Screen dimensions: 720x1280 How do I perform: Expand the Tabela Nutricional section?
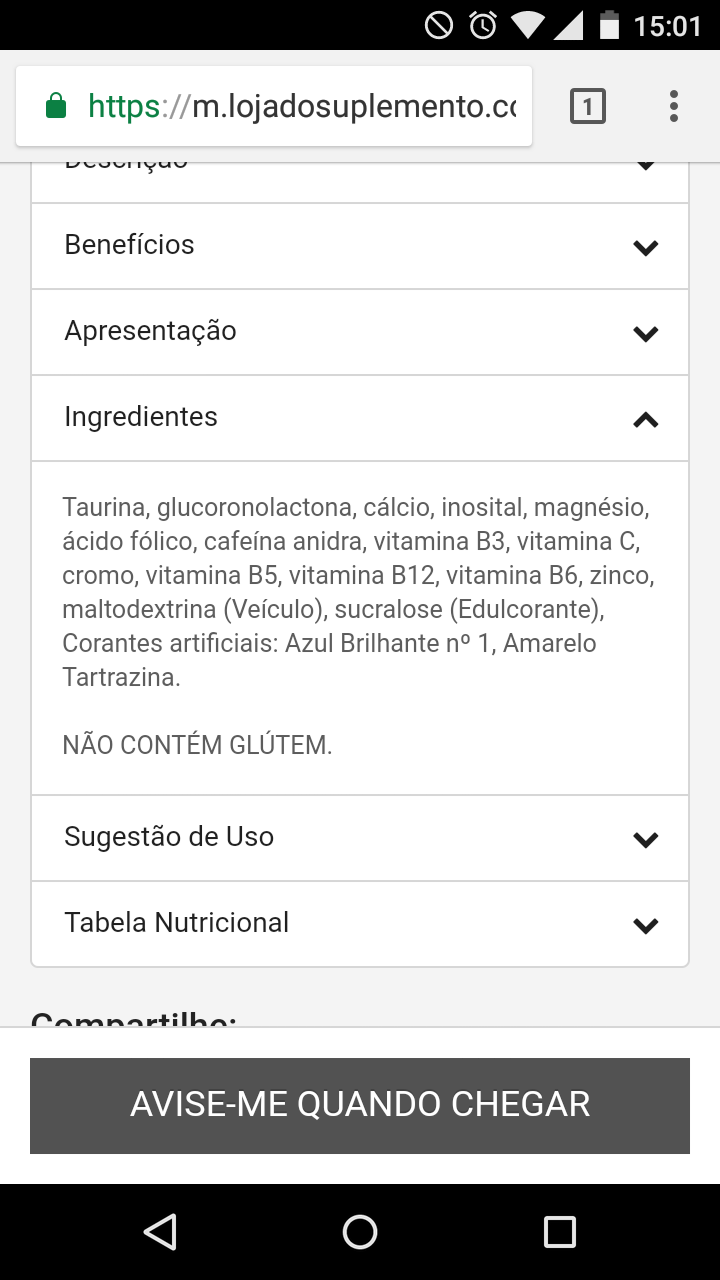(x=360, y=924)
